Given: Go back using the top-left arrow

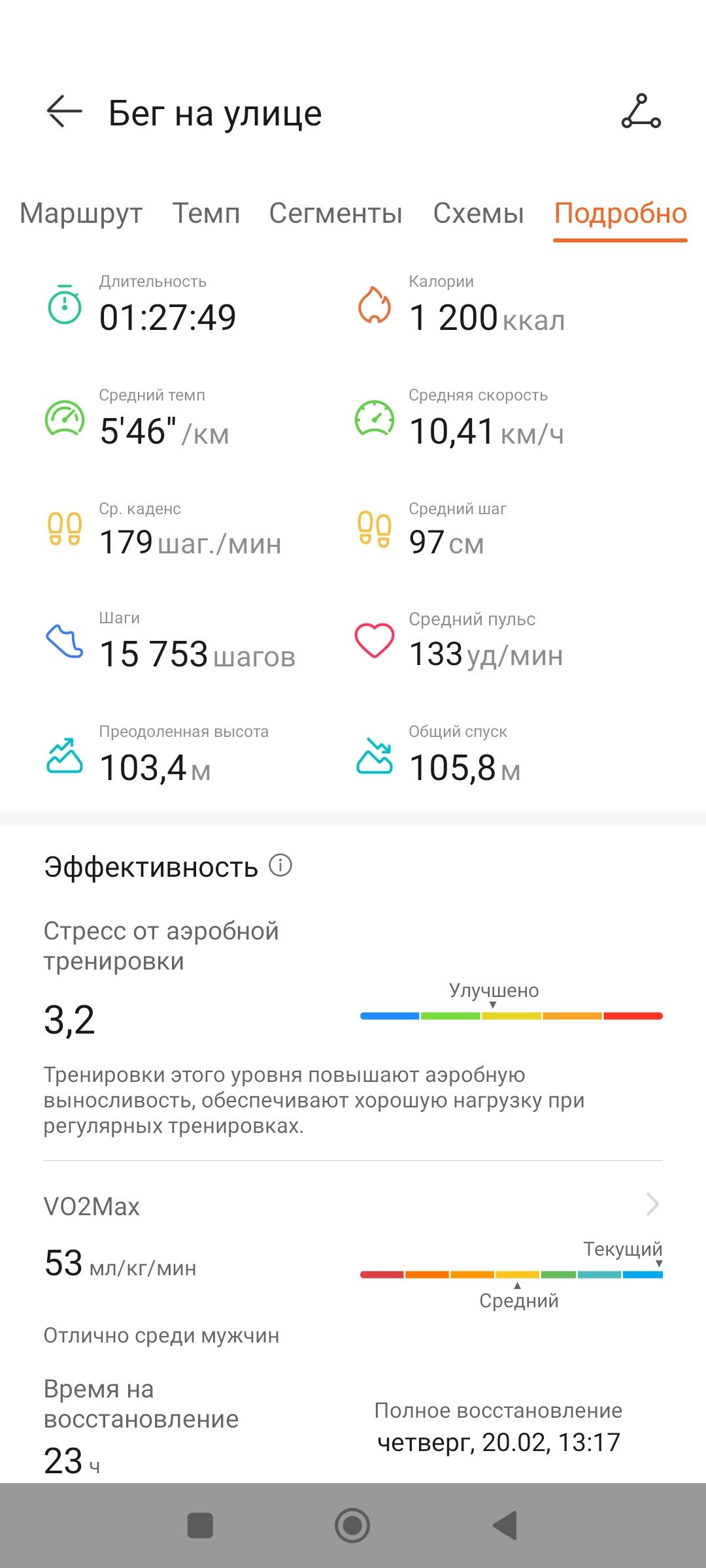Looking at the screenshot, I should 64,112.
